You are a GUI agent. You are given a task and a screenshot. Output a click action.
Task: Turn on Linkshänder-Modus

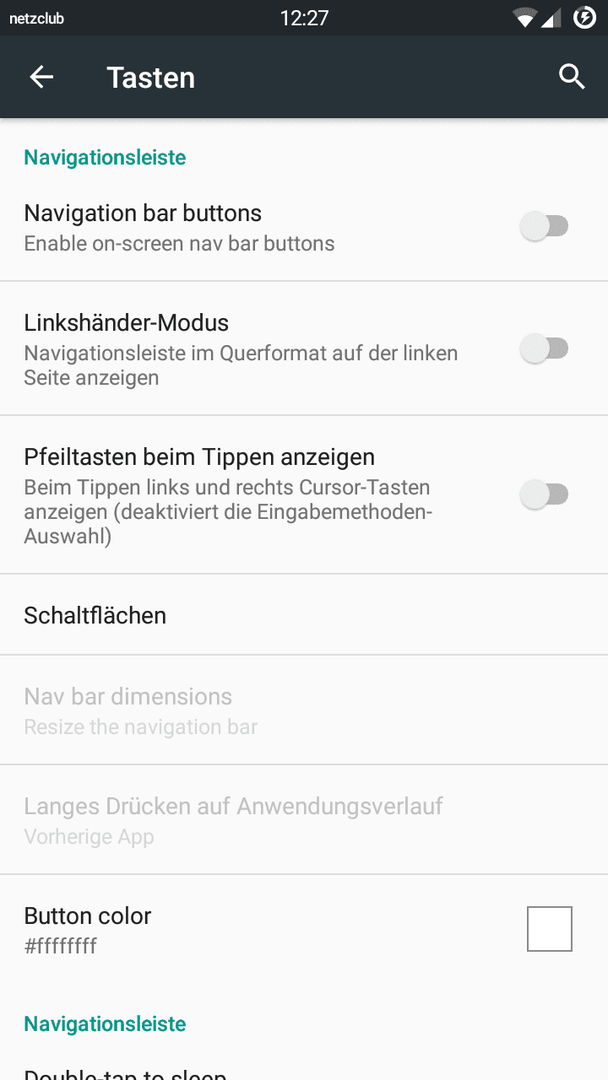[544, 349]
